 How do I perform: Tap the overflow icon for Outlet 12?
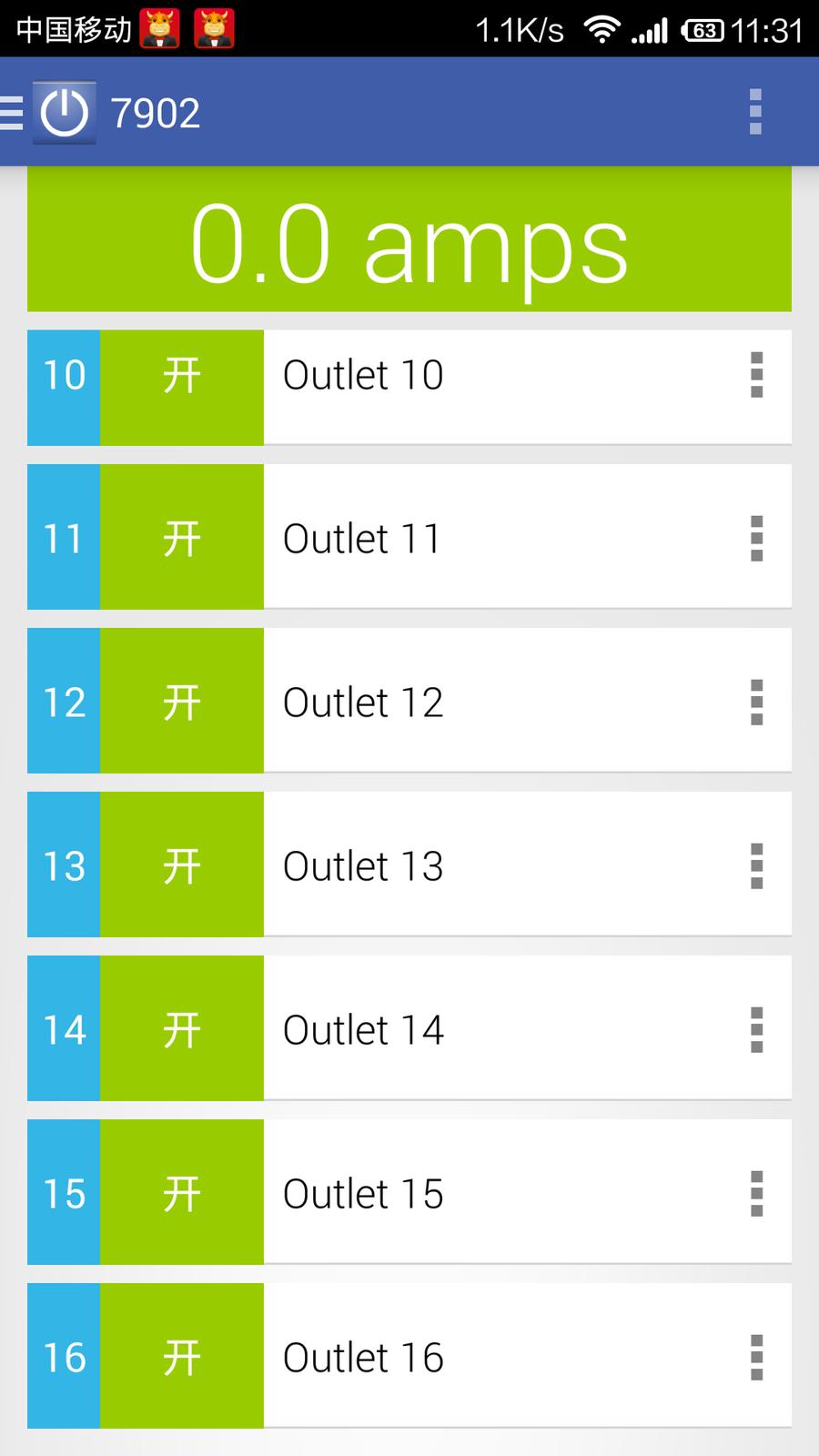tap(756, 702)
